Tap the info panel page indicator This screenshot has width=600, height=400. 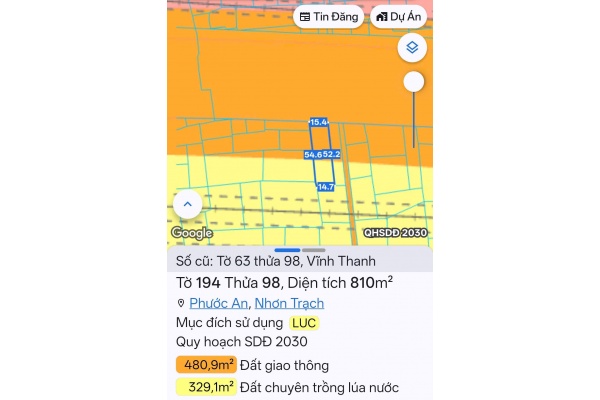pos(299,250)
